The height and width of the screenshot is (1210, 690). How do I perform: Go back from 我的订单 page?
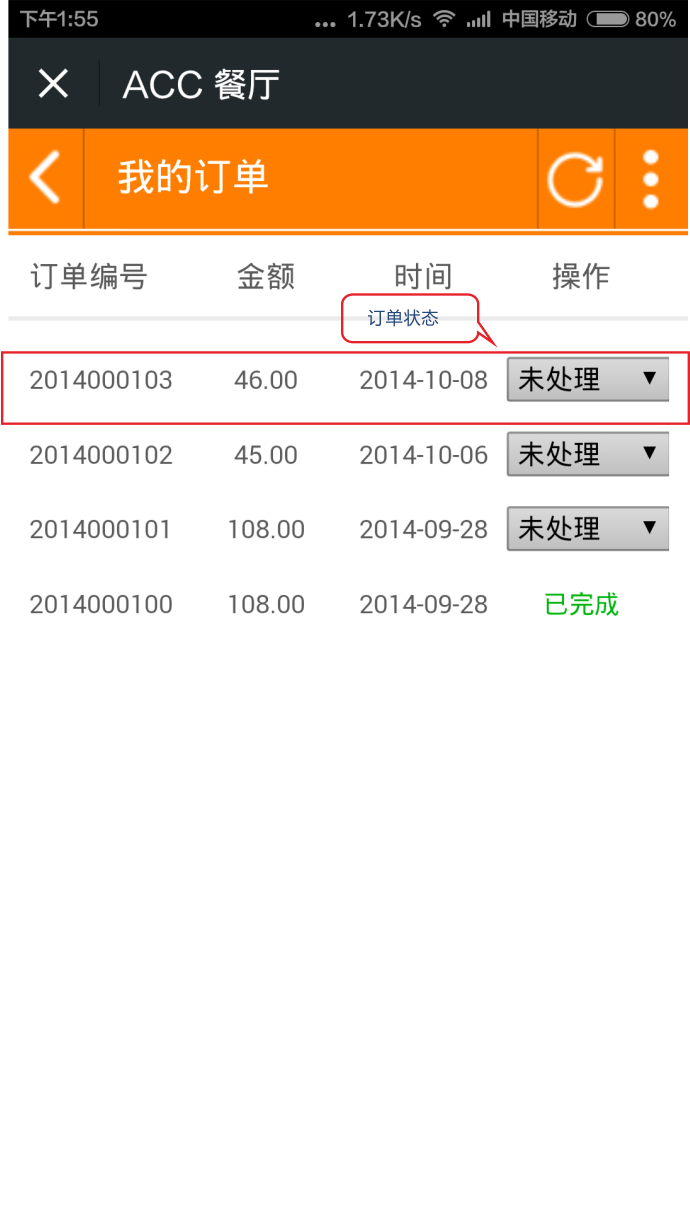[45, 178]
